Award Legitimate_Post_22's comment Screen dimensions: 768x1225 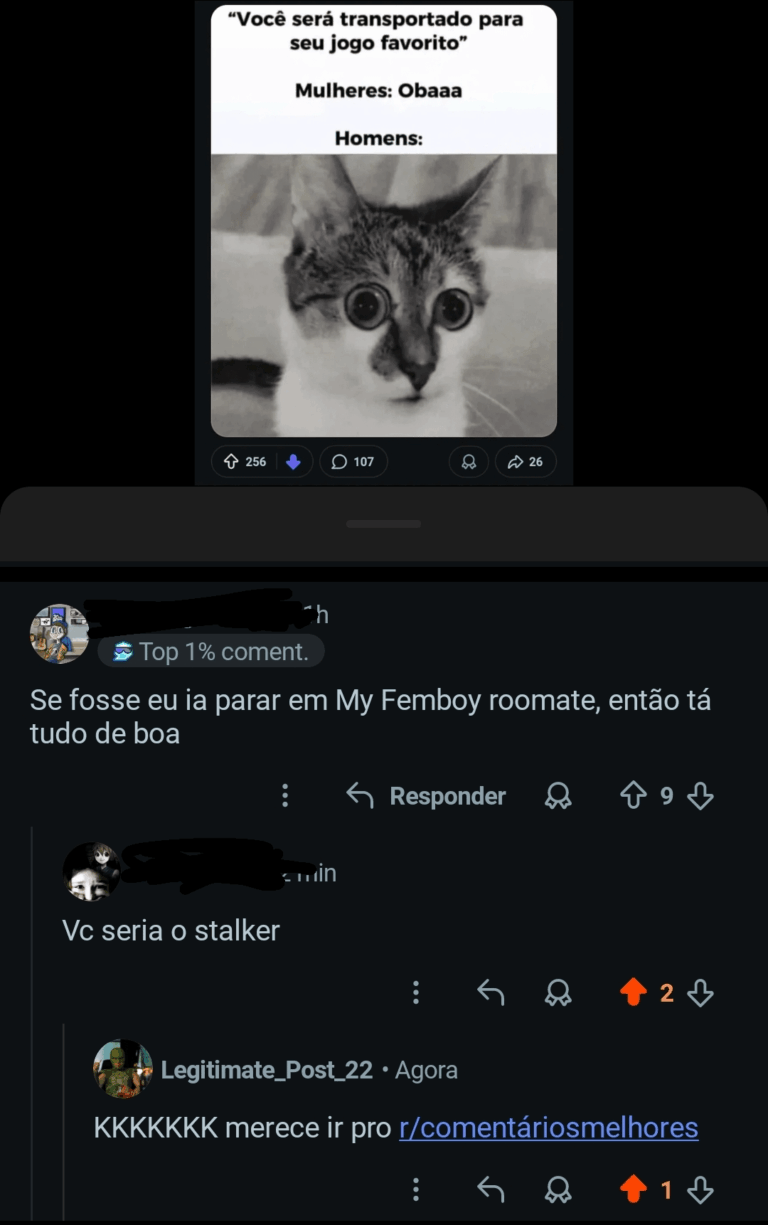point(558,1190)
